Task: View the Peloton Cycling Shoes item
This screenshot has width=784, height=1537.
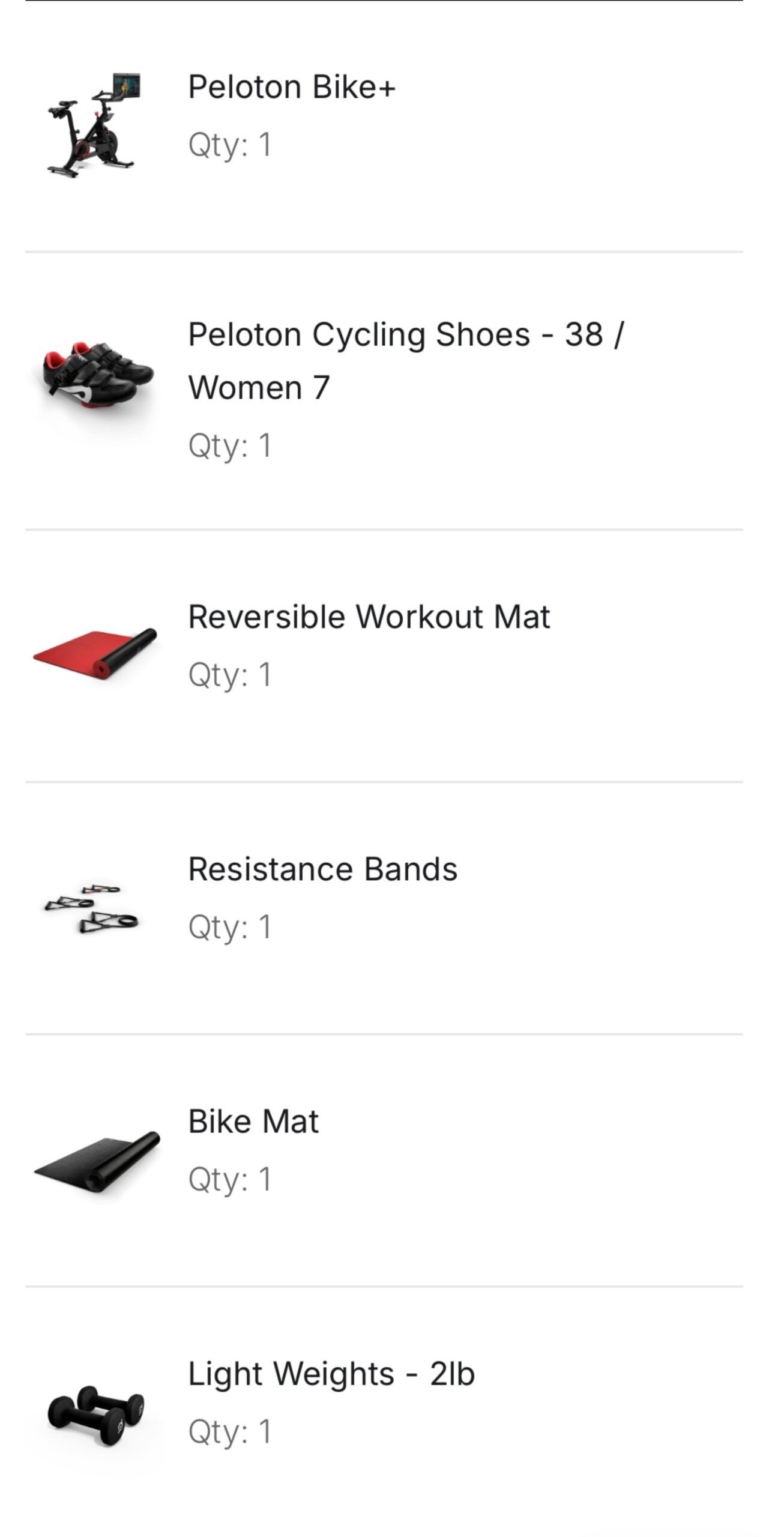Action: [x=406, y=360]
